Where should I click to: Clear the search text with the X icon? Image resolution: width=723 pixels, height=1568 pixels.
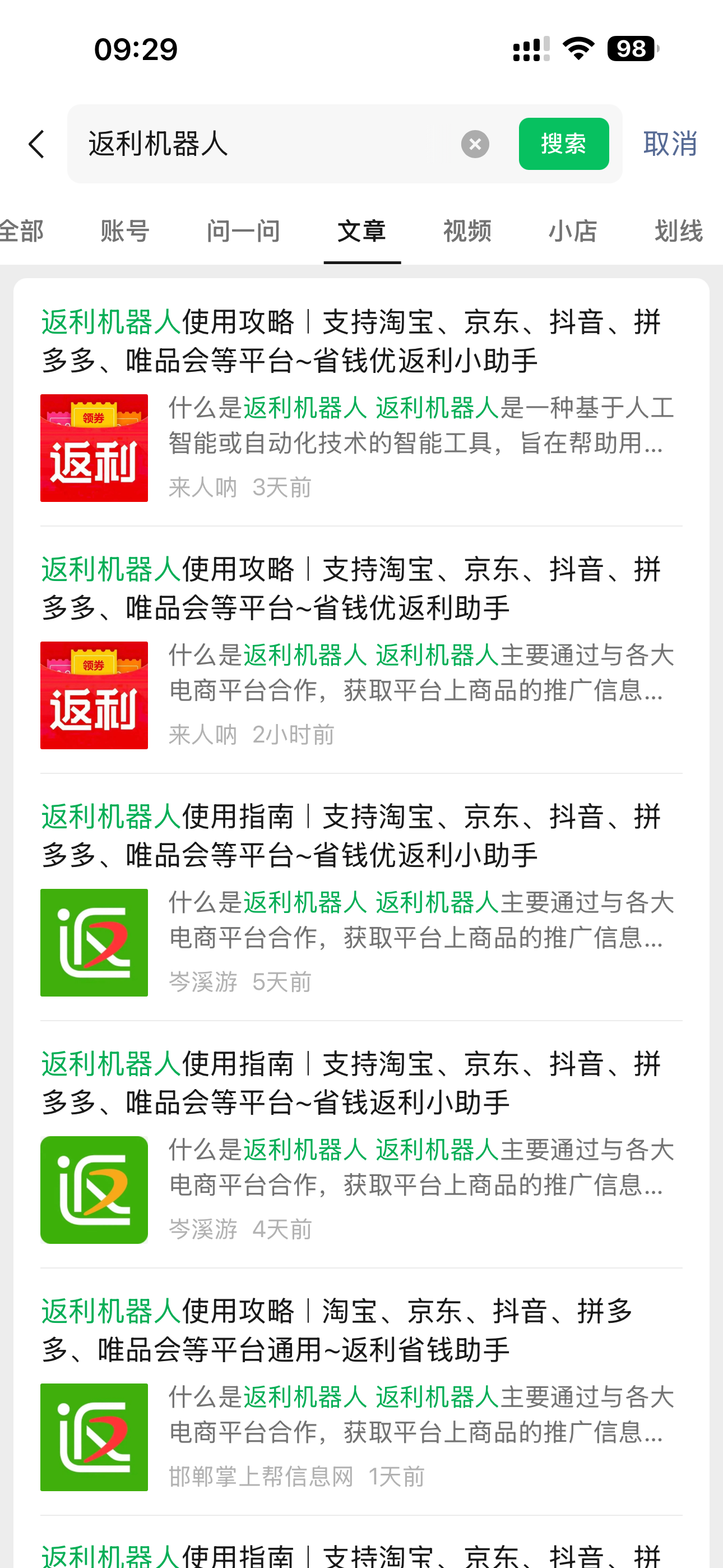click(475, 144)
